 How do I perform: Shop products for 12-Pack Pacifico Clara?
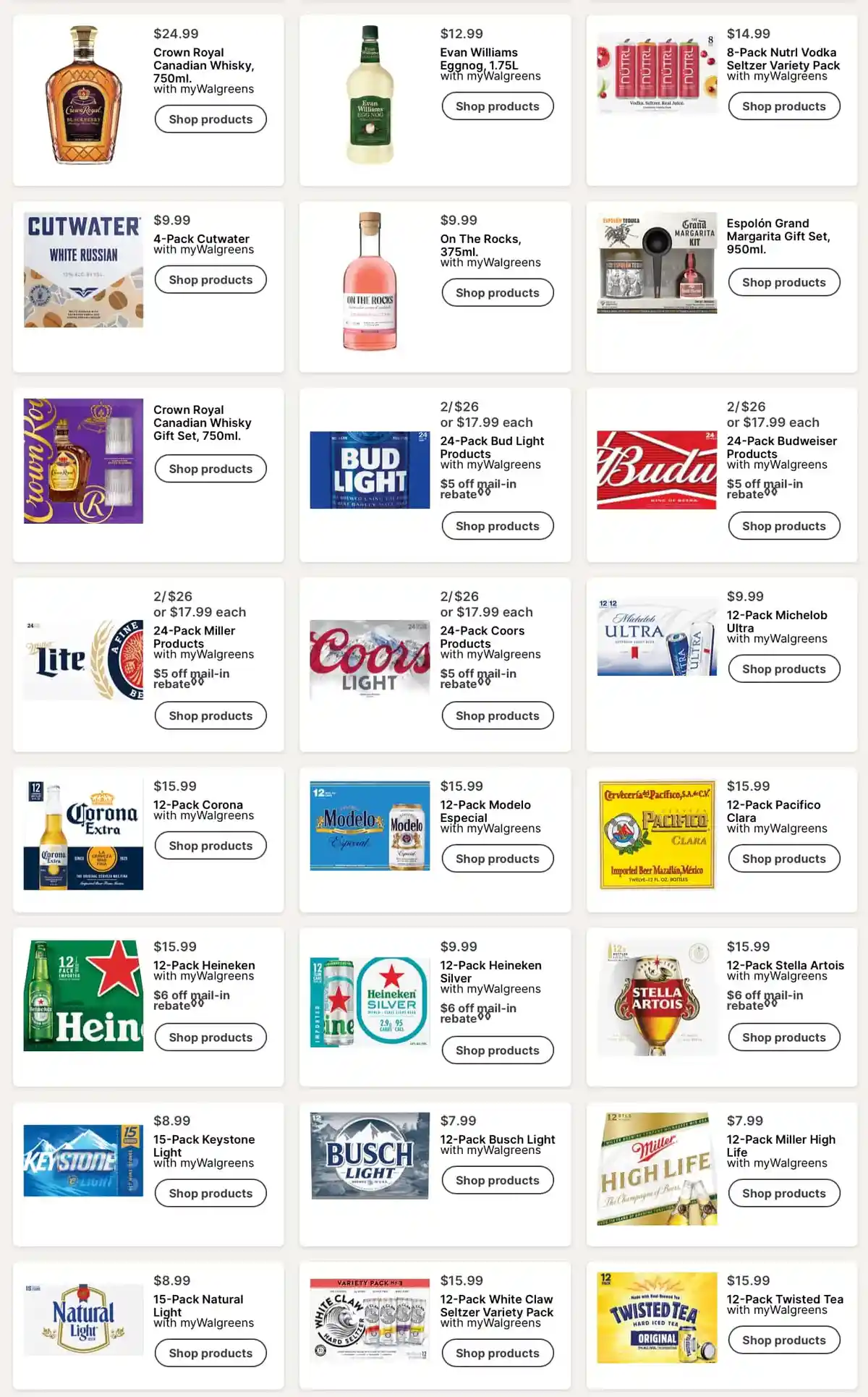pyautogui.click(x=783, y=859)
